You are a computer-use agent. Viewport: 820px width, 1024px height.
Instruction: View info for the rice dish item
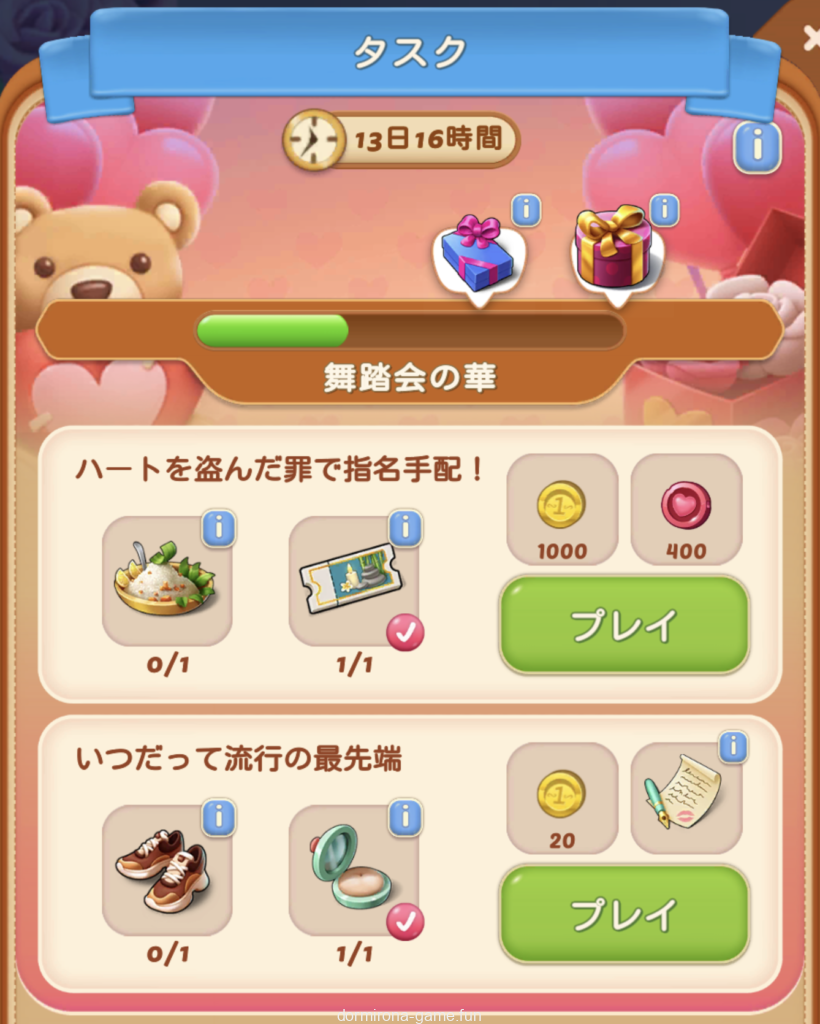point(219,528)
